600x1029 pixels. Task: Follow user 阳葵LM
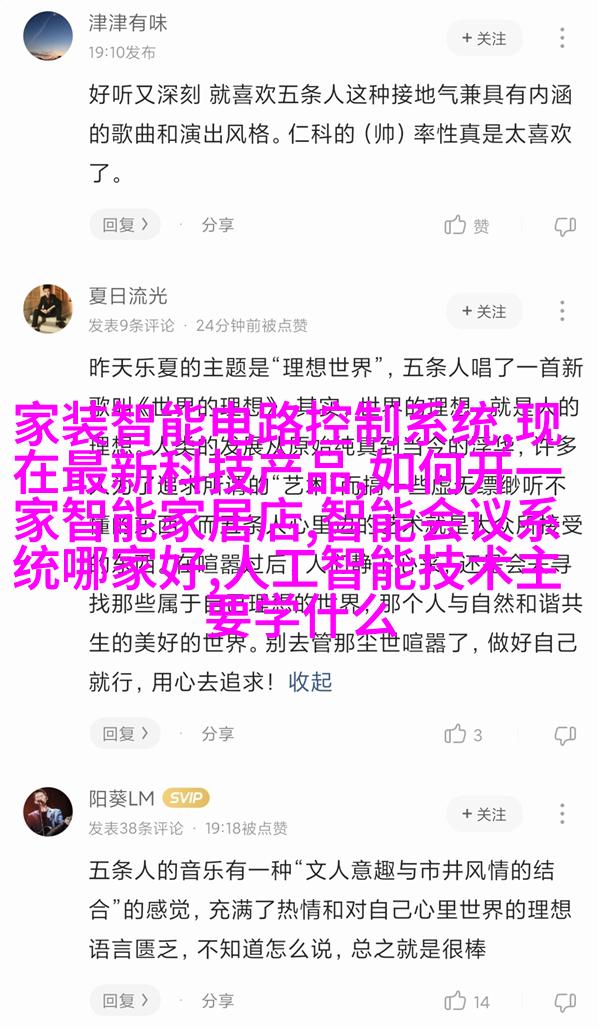484,814
